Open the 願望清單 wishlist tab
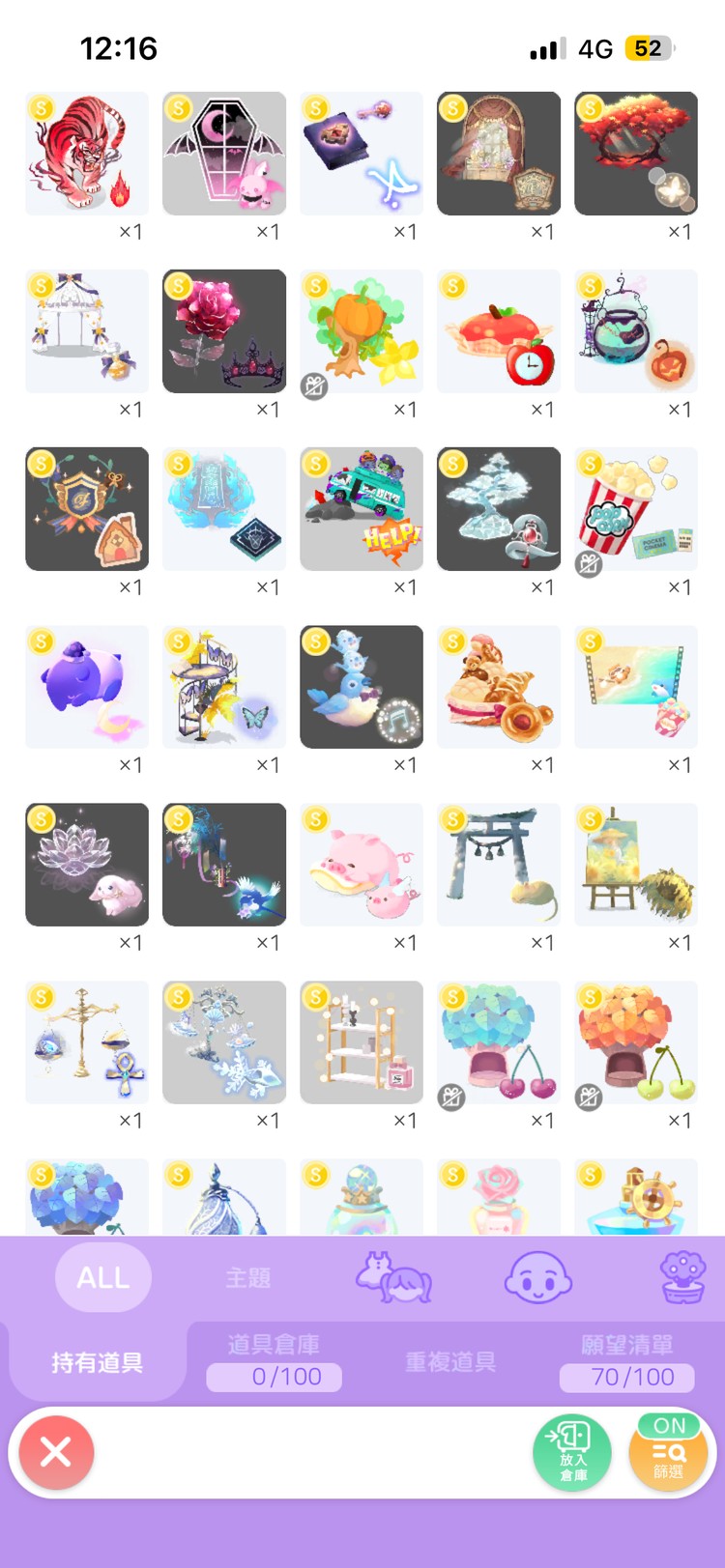 (626, 1360)
